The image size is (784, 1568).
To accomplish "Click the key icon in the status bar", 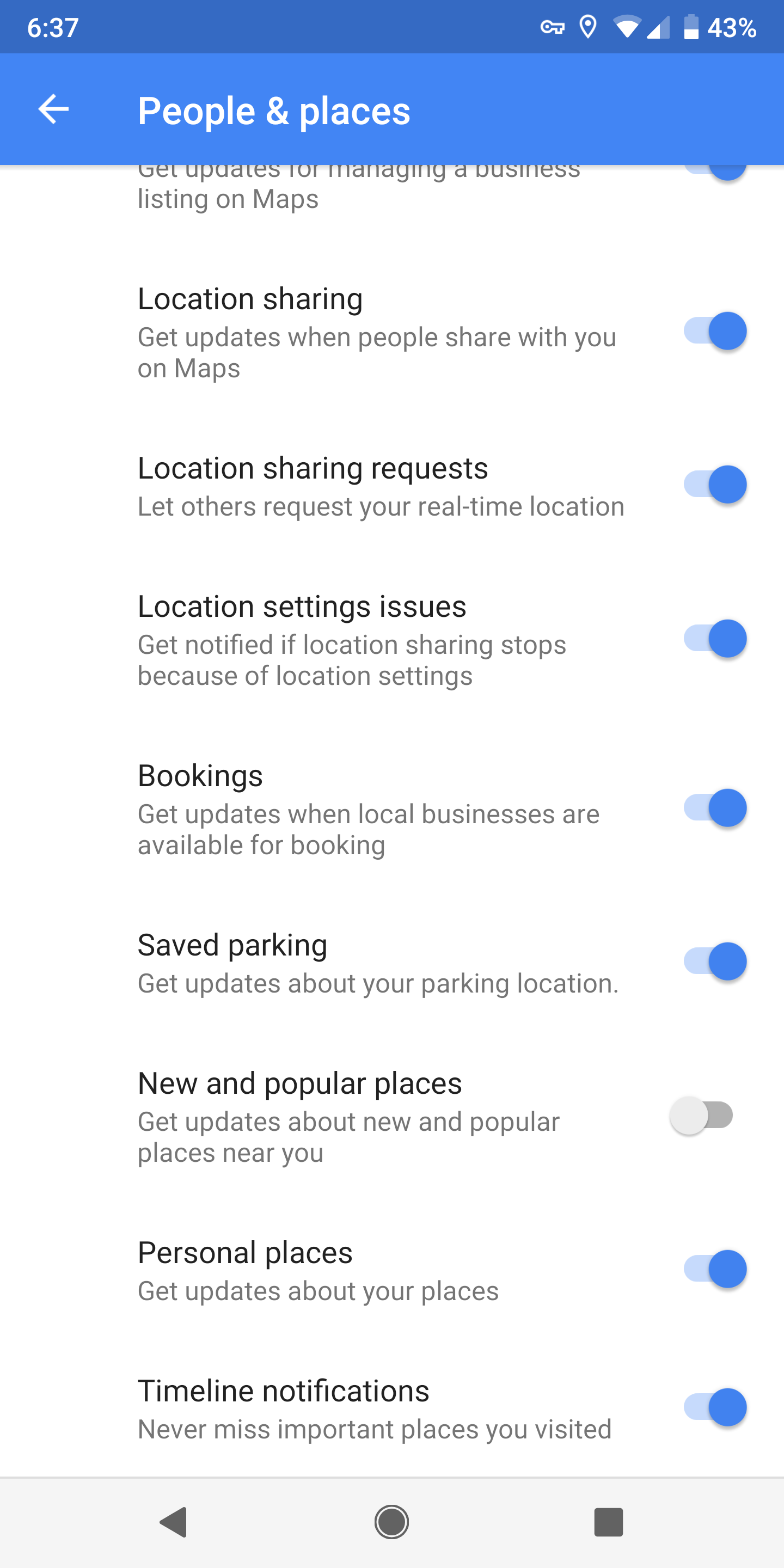I will 553,26.
